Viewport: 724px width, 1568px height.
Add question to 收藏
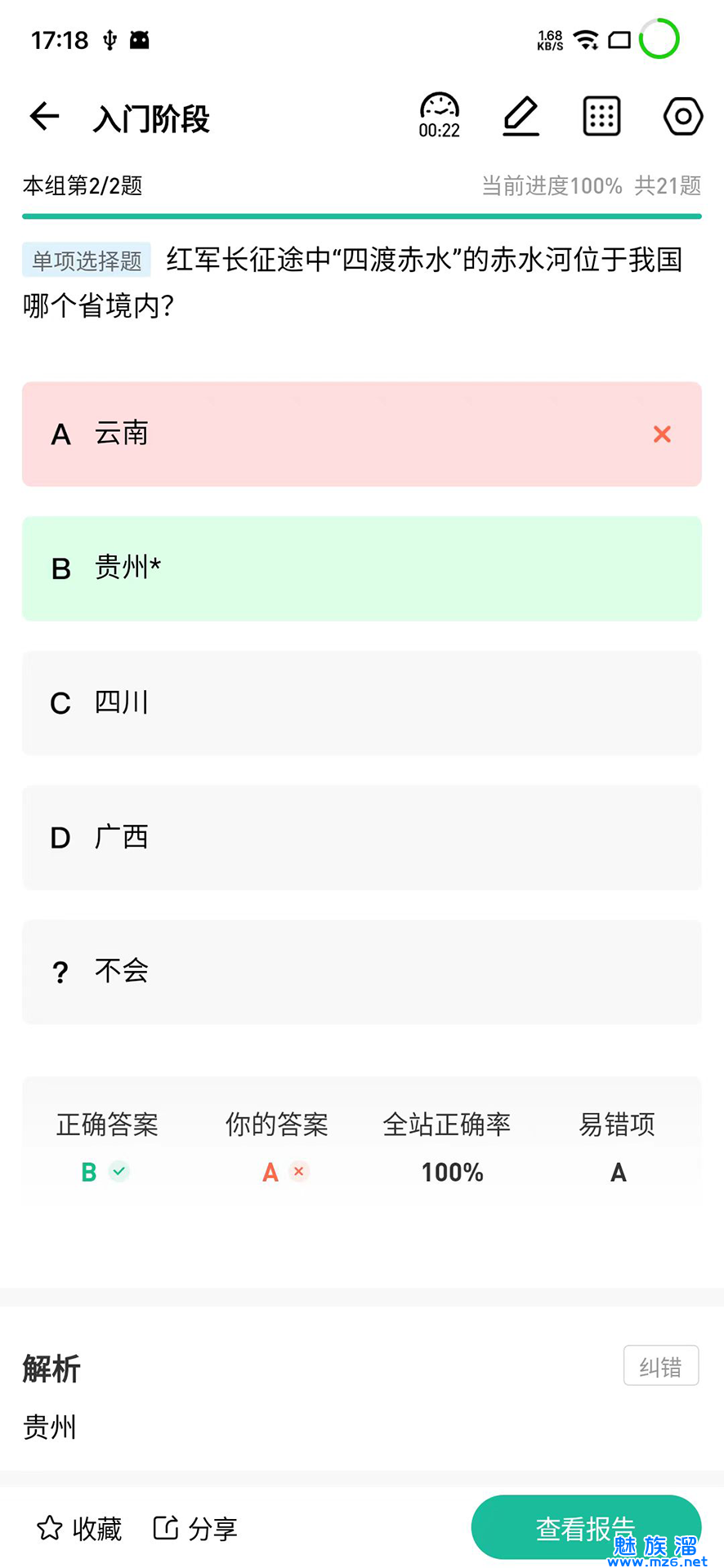[80, 1528]
